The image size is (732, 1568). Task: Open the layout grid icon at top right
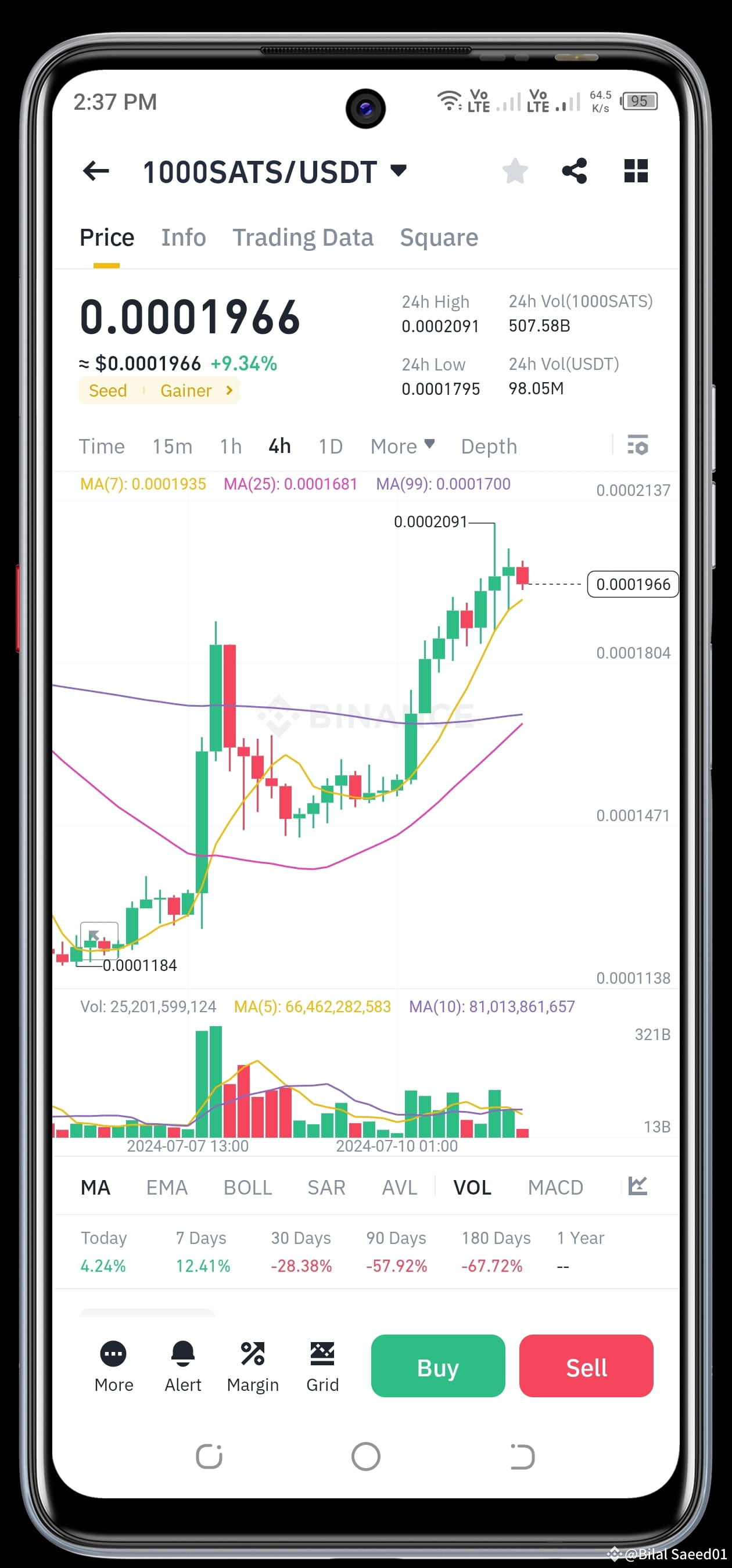click(x=636, y=171)
